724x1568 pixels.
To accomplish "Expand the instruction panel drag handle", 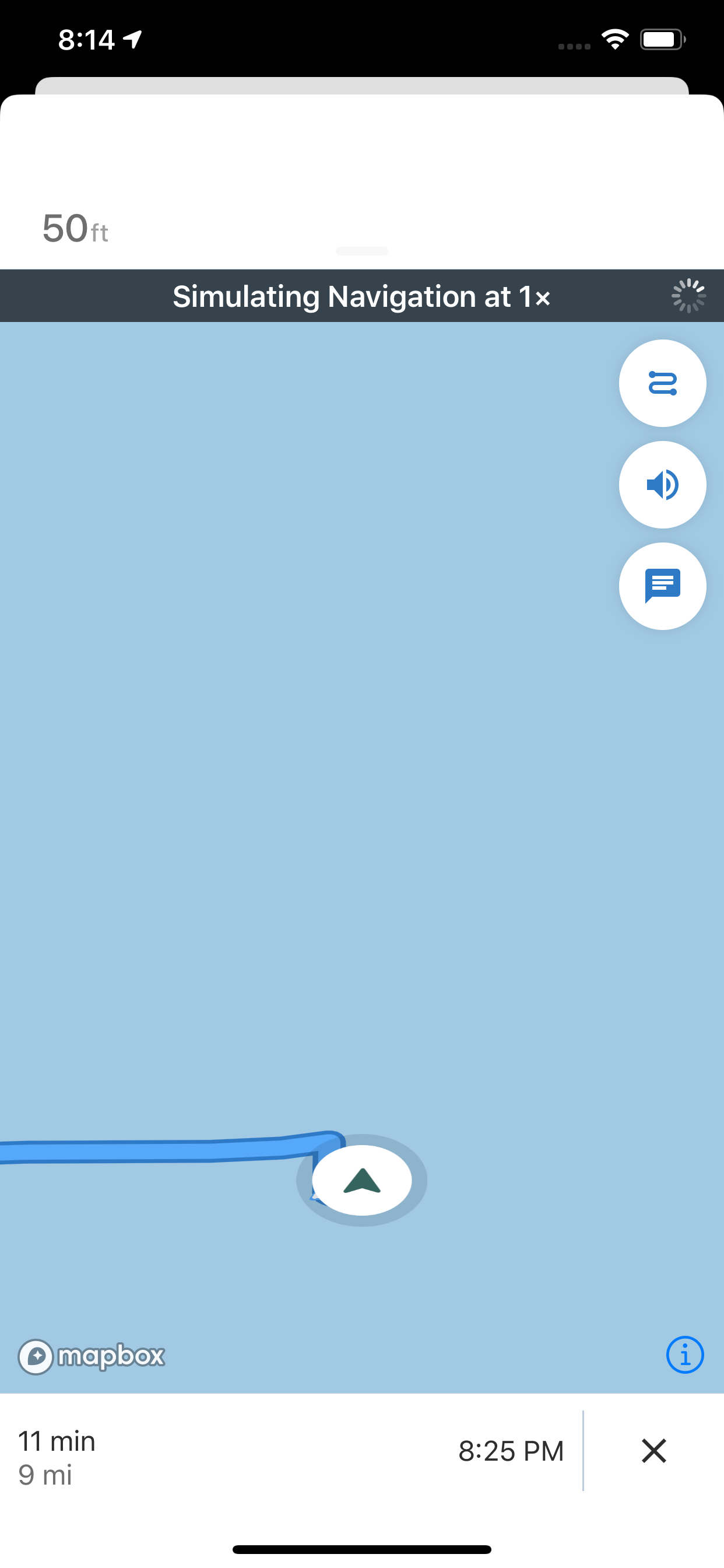I will (x=362, y=251).
